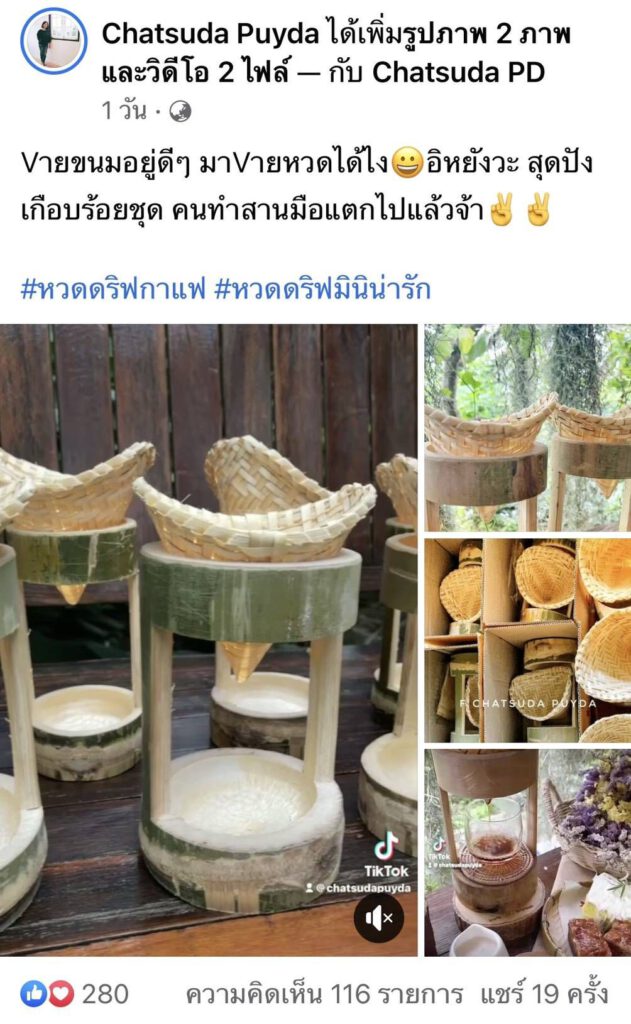Screen dimensions: 631x1024
Task: Open the coffee dripping video tile
Action: pyautogui.click(x=528, y=853)
